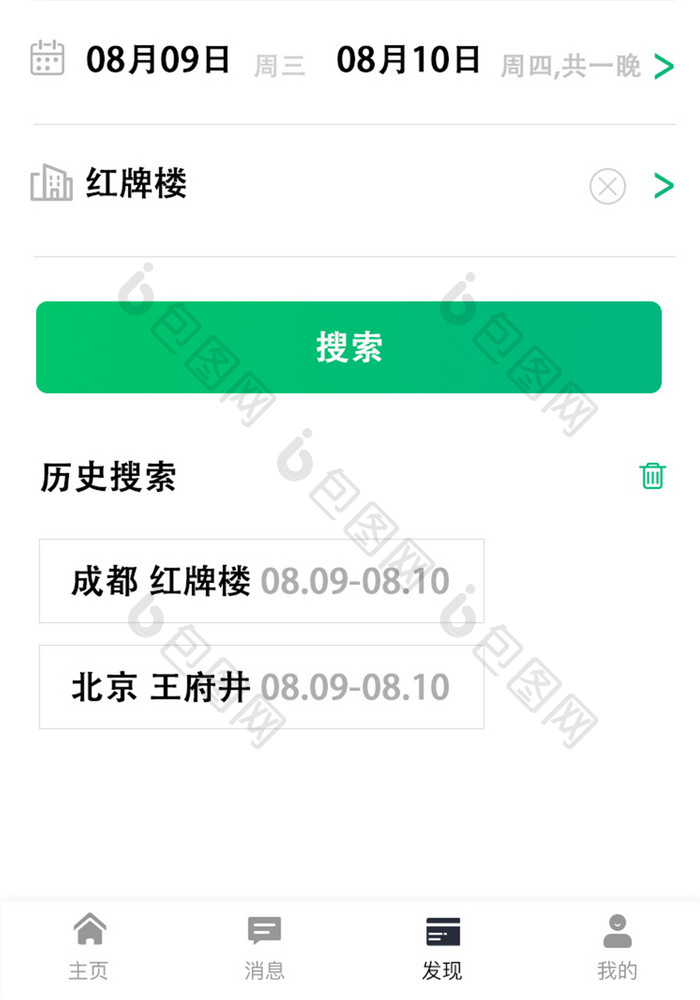700x1000 pixels.
Task: Select the 成都 红牌楼 history search
Action: tap(261, 581)
